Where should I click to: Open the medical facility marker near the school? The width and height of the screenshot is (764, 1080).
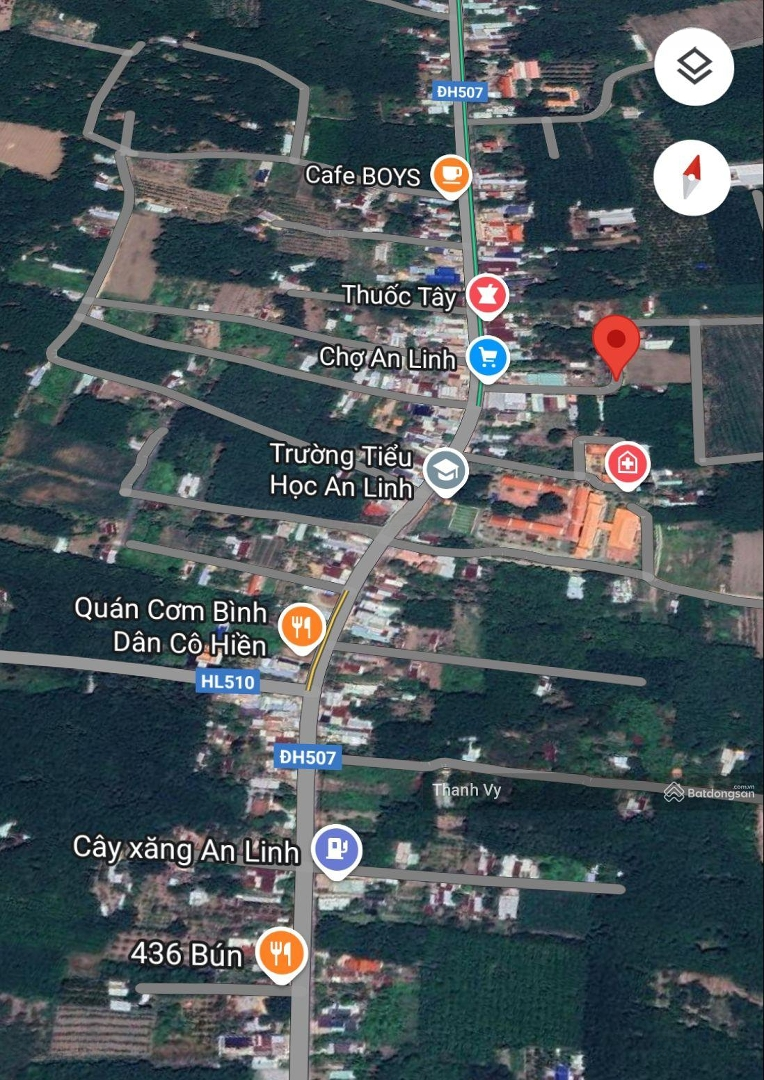click(x=627, y=463)
